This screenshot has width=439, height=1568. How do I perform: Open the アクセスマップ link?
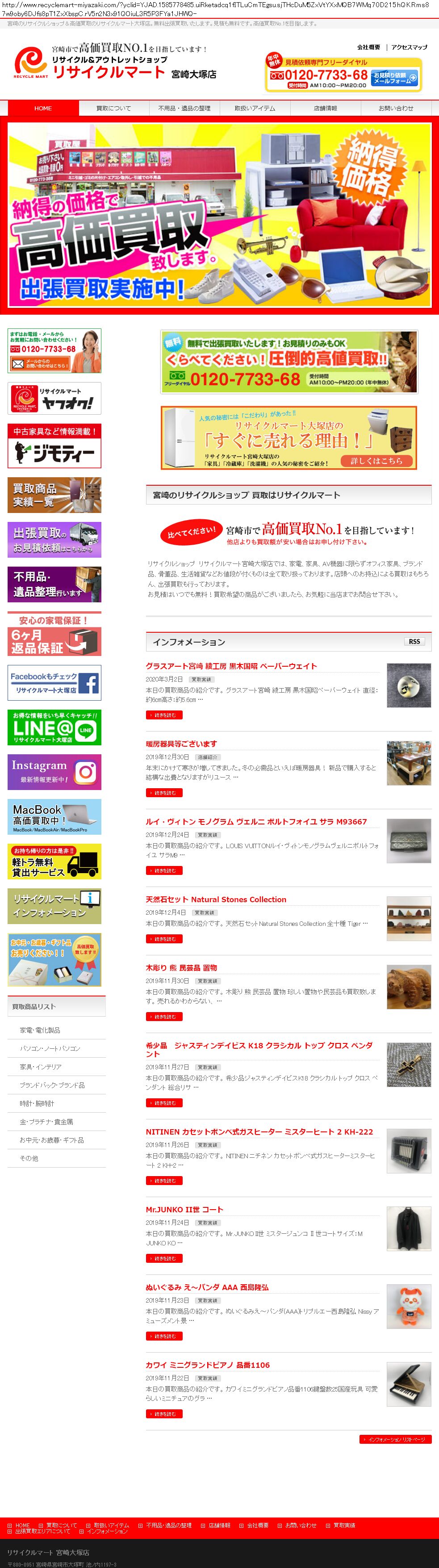click(x=409, y=47)
